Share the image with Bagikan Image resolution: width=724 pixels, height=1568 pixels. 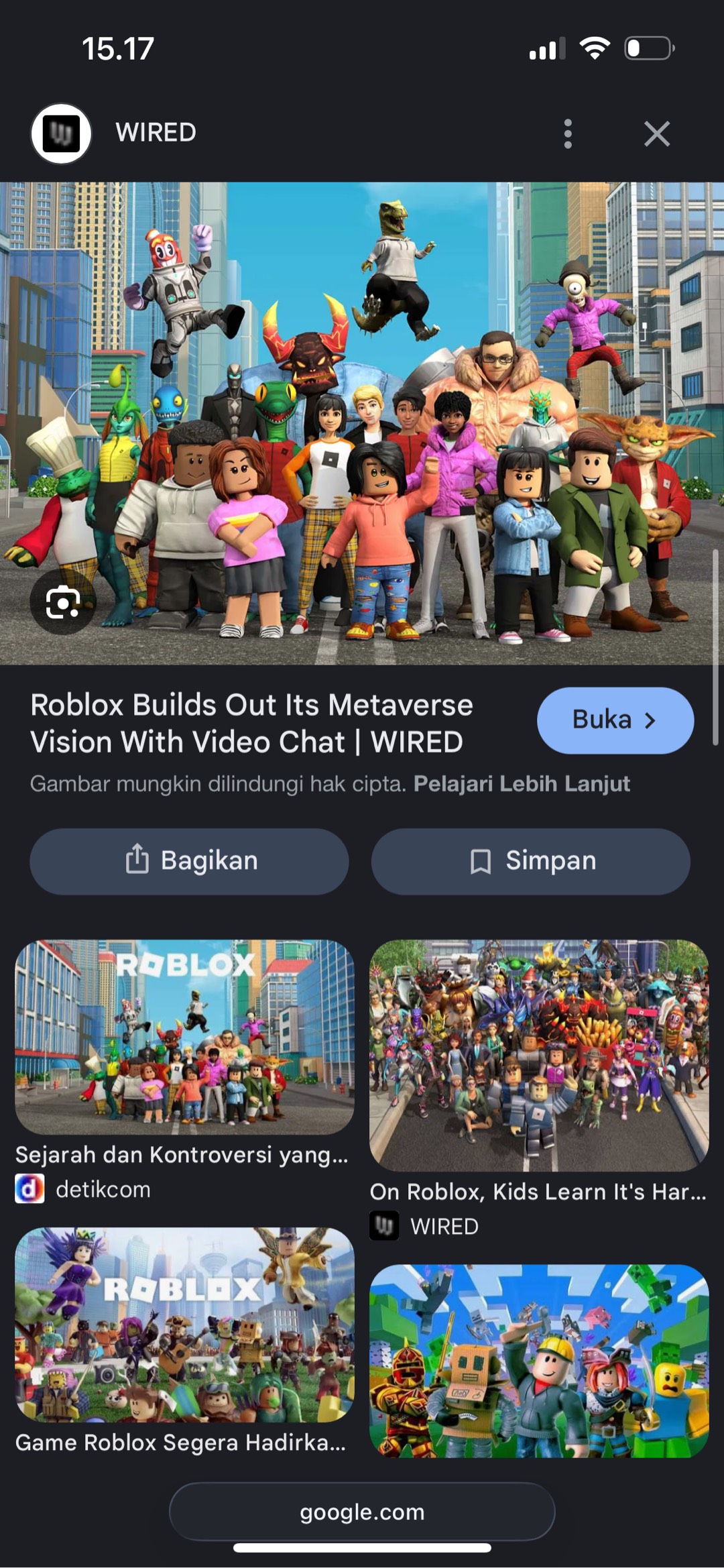tap(189, 861)
